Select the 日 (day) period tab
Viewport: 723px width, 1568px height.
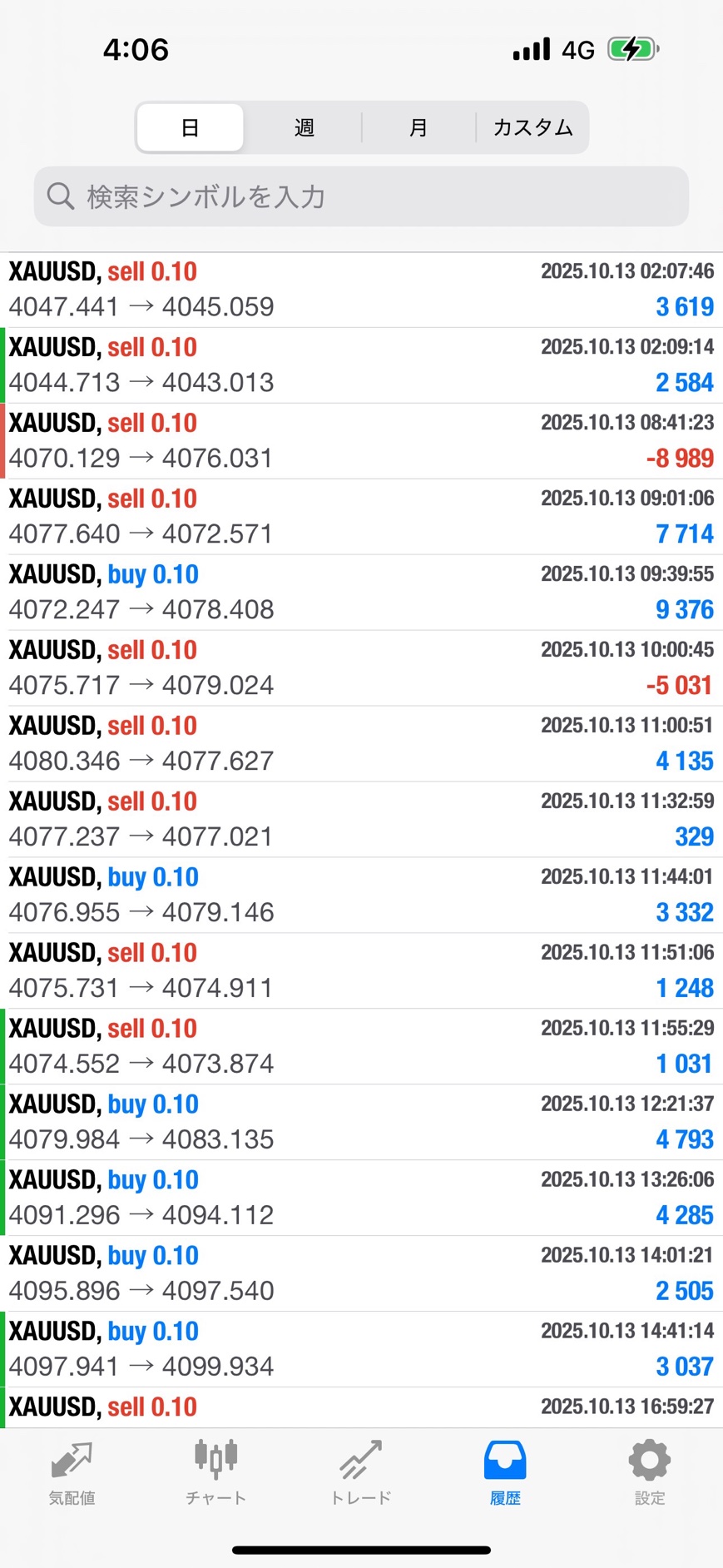(190, 127)
